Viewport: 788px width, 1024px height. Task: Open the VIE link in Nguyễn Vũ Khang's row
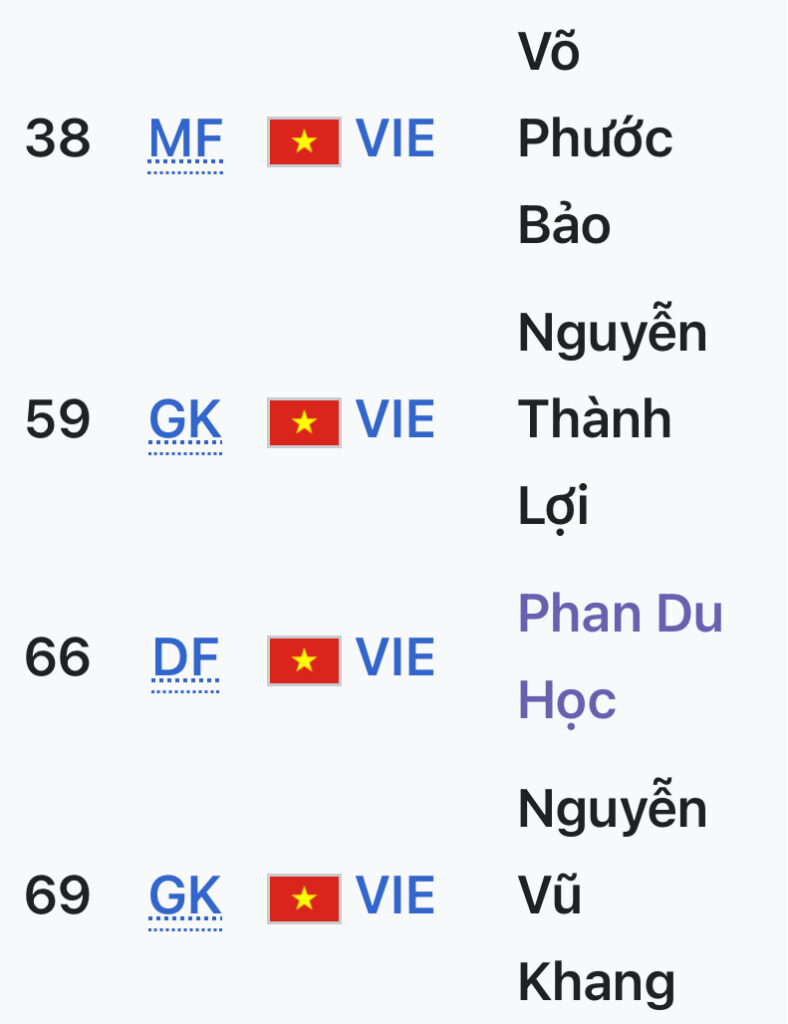(395, 896)
